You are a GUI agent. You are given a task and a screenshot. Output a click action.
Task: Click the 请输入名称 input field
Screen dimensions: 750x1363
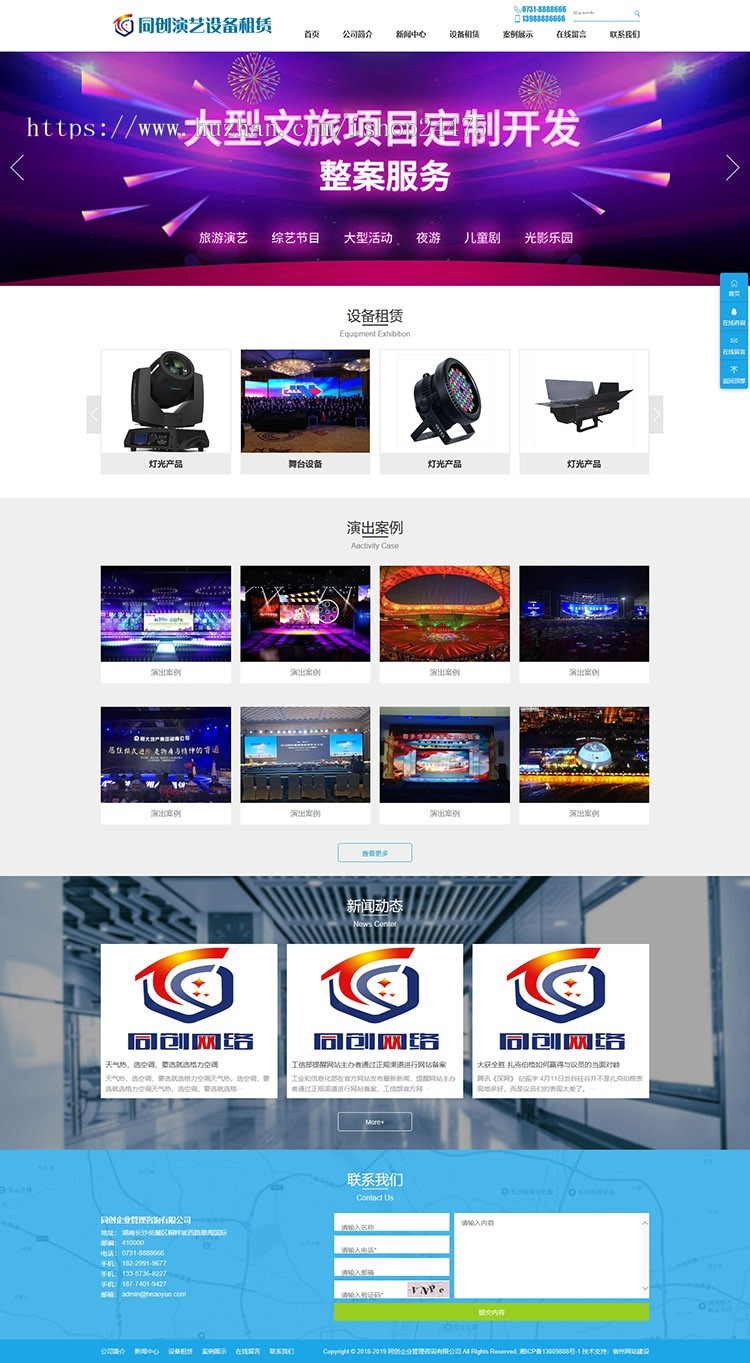coord(393,1222)
